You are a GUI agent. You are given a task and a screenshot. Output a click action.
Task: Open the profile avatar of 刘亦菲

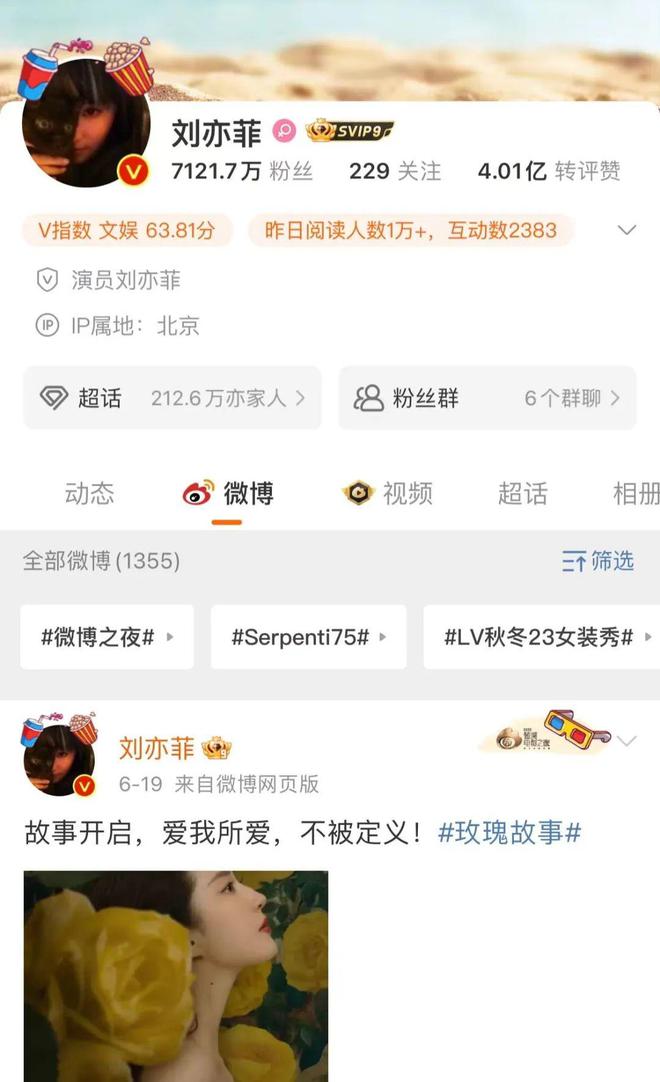[x=85, y=122]
